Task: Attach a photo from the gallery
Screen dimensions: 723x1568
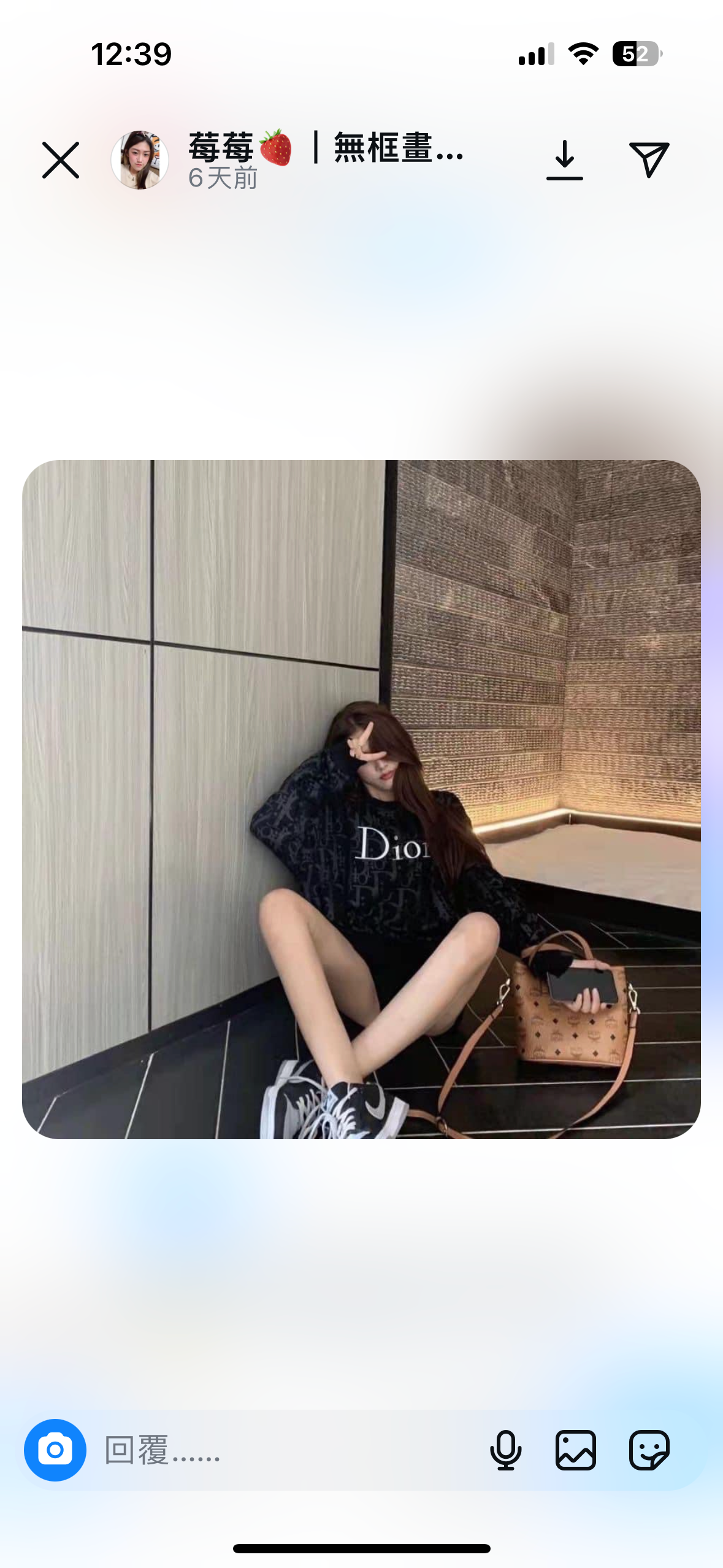Action: pos(575,1450)
